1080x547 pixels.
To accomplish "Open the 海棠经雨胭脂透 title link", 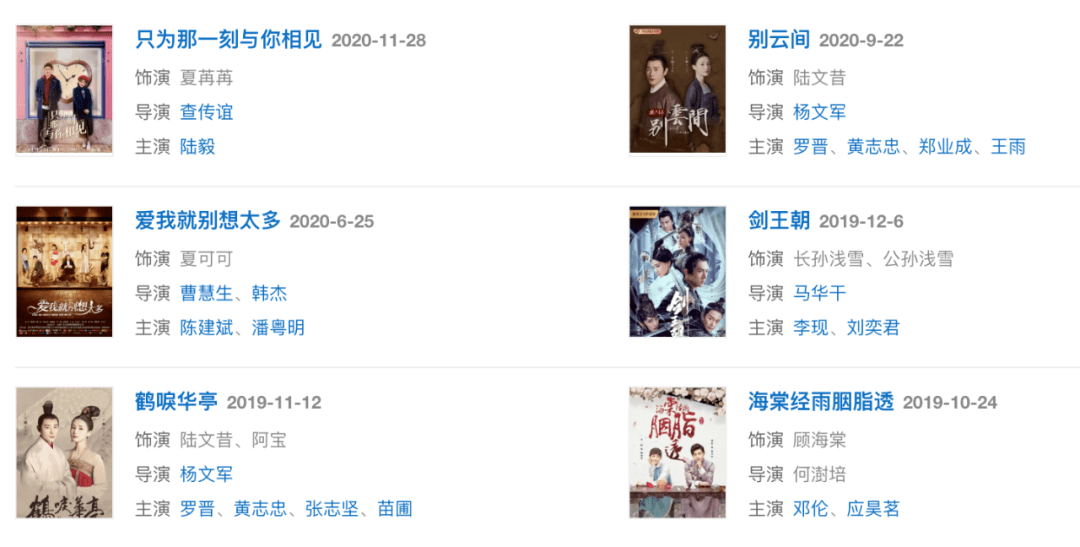I will [x=820, y=402].
